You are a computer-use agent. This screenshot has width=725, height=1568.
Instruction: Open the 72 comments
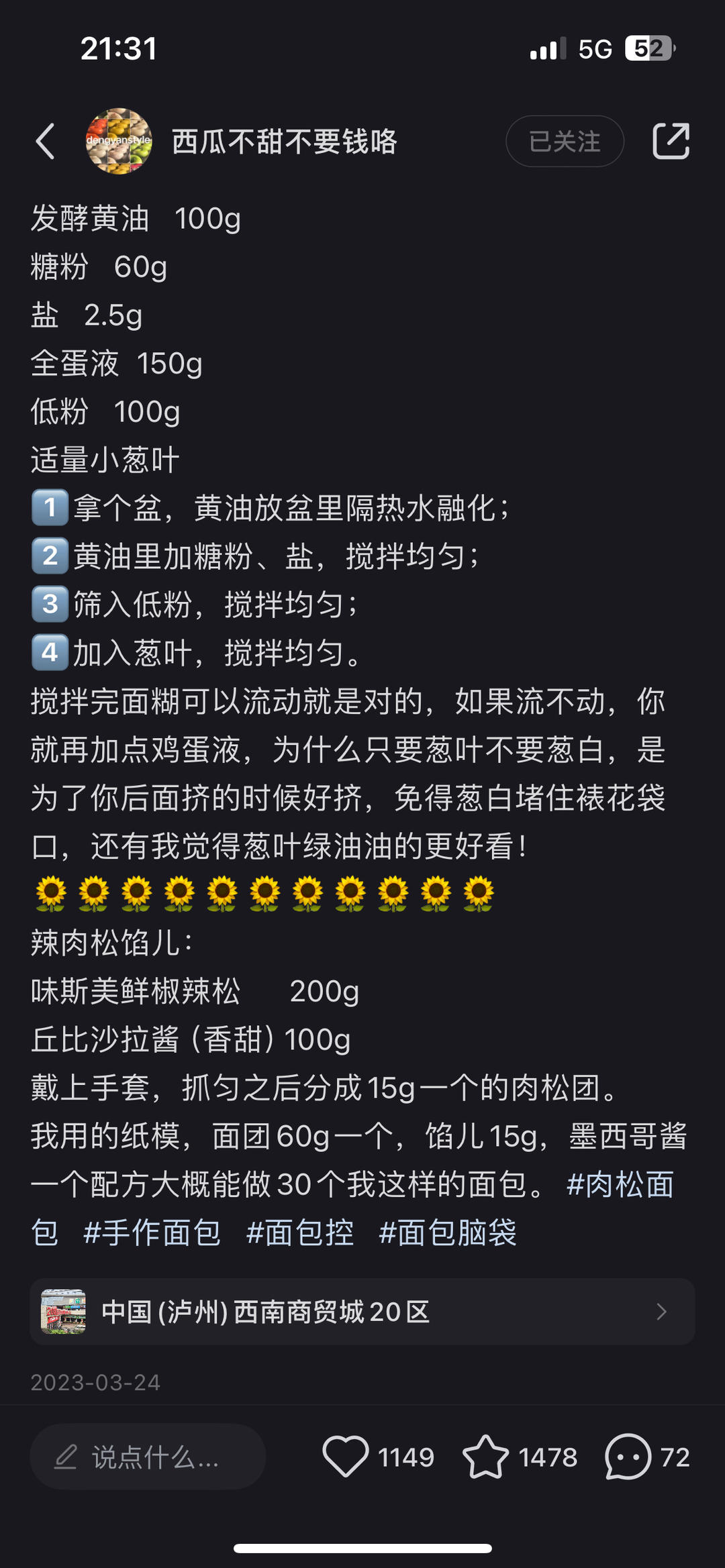(x=647, y=1457)
